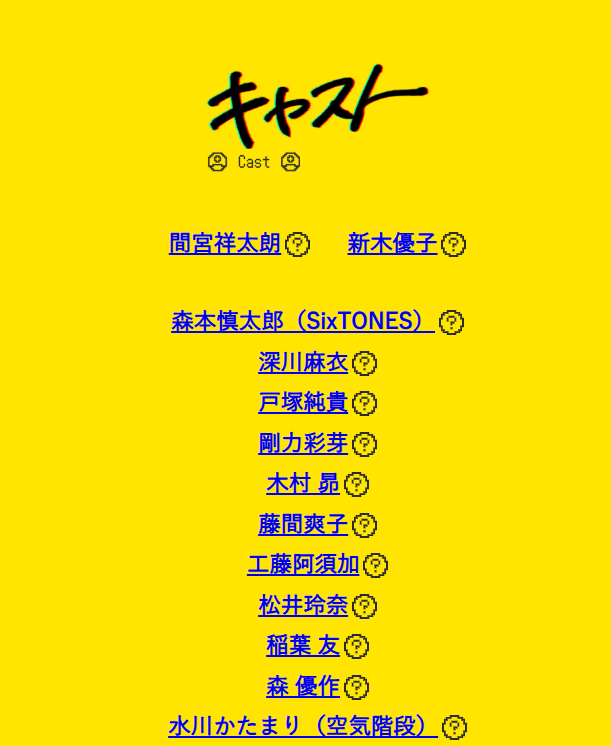Open the 水川かたまり（空気階段） link
611x746 pixels.
(302, 727)
